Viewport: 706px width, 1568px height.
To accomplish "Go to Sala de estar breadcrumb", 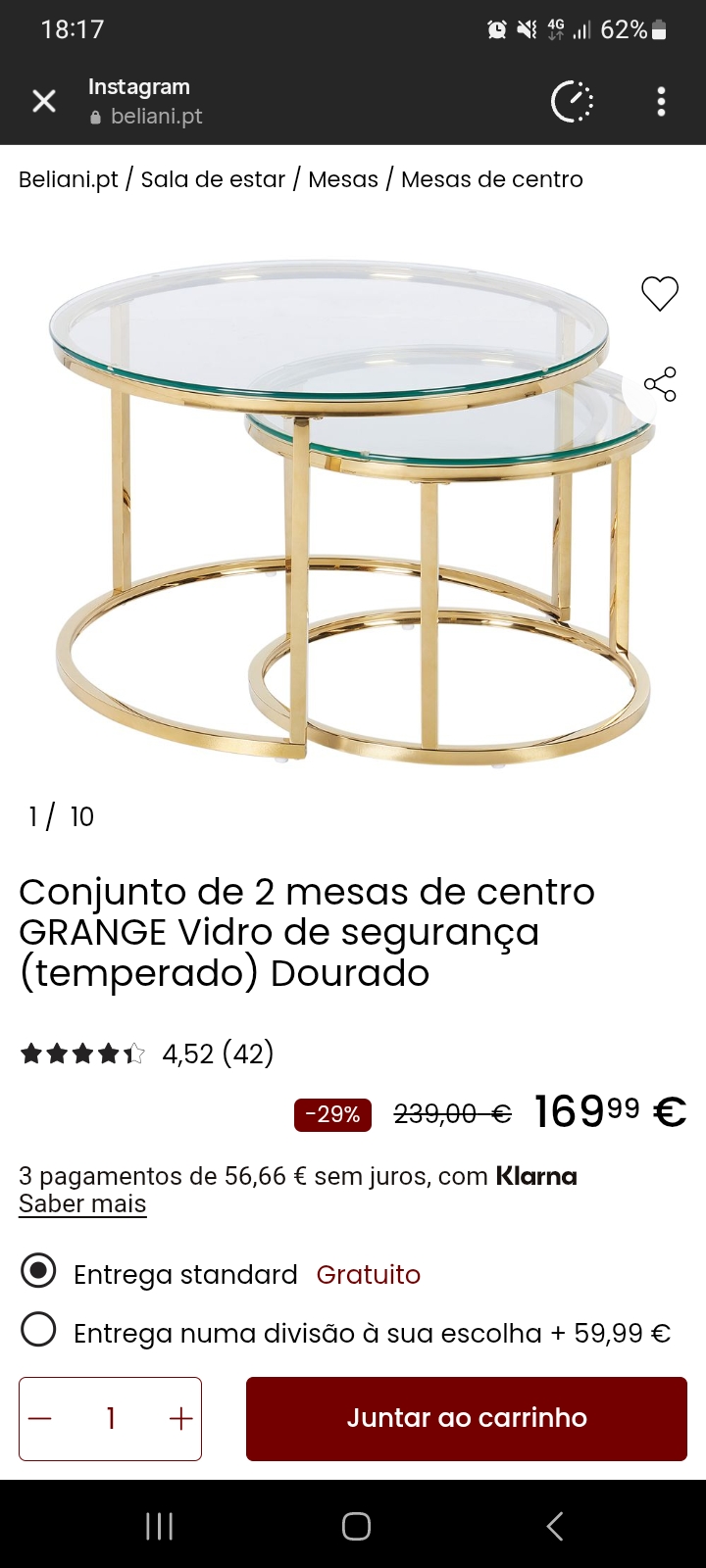I will [213, 179].
